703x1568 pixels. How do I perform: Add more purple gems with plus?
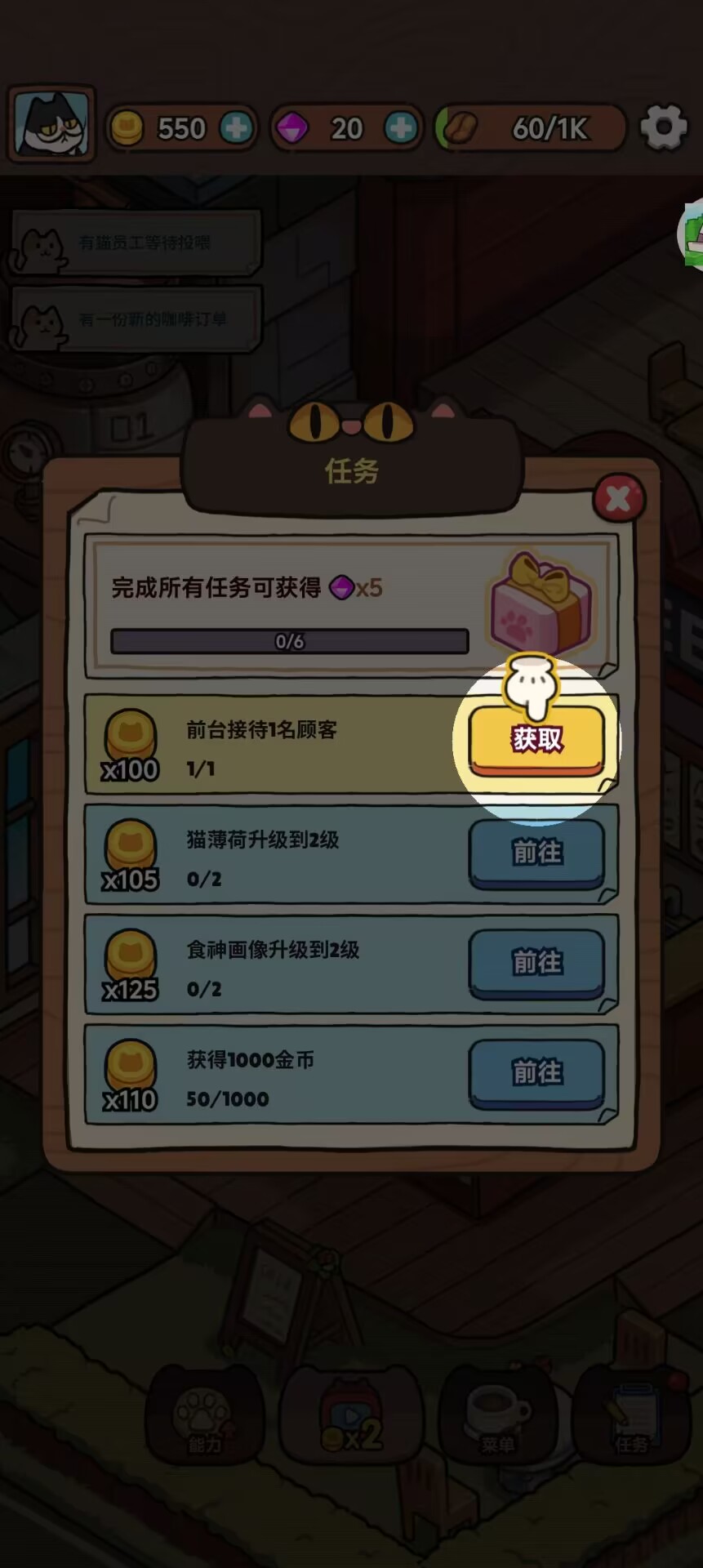click(401, 128)
